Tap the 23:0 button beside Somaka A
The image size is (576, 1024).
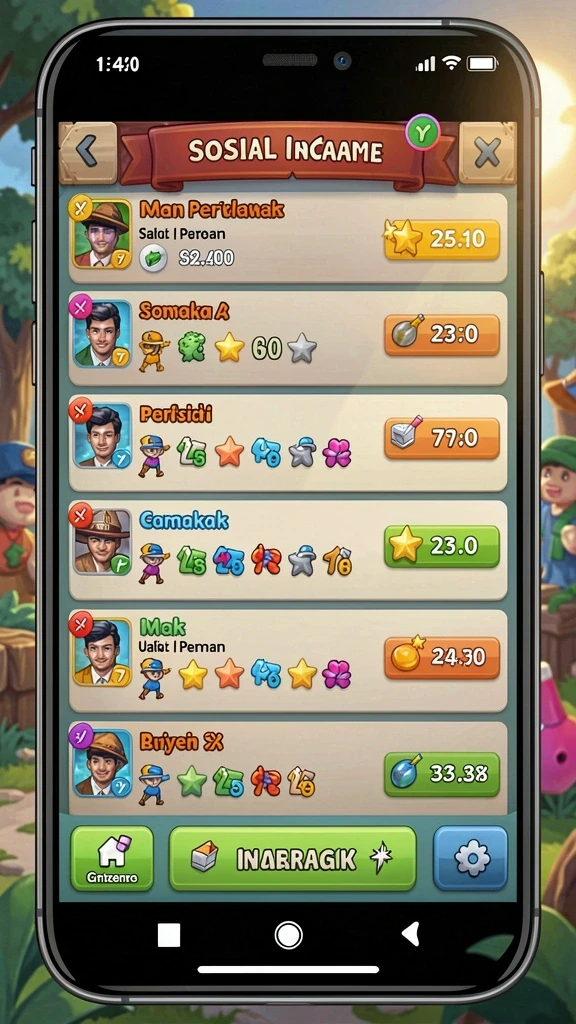coord(442,335)
